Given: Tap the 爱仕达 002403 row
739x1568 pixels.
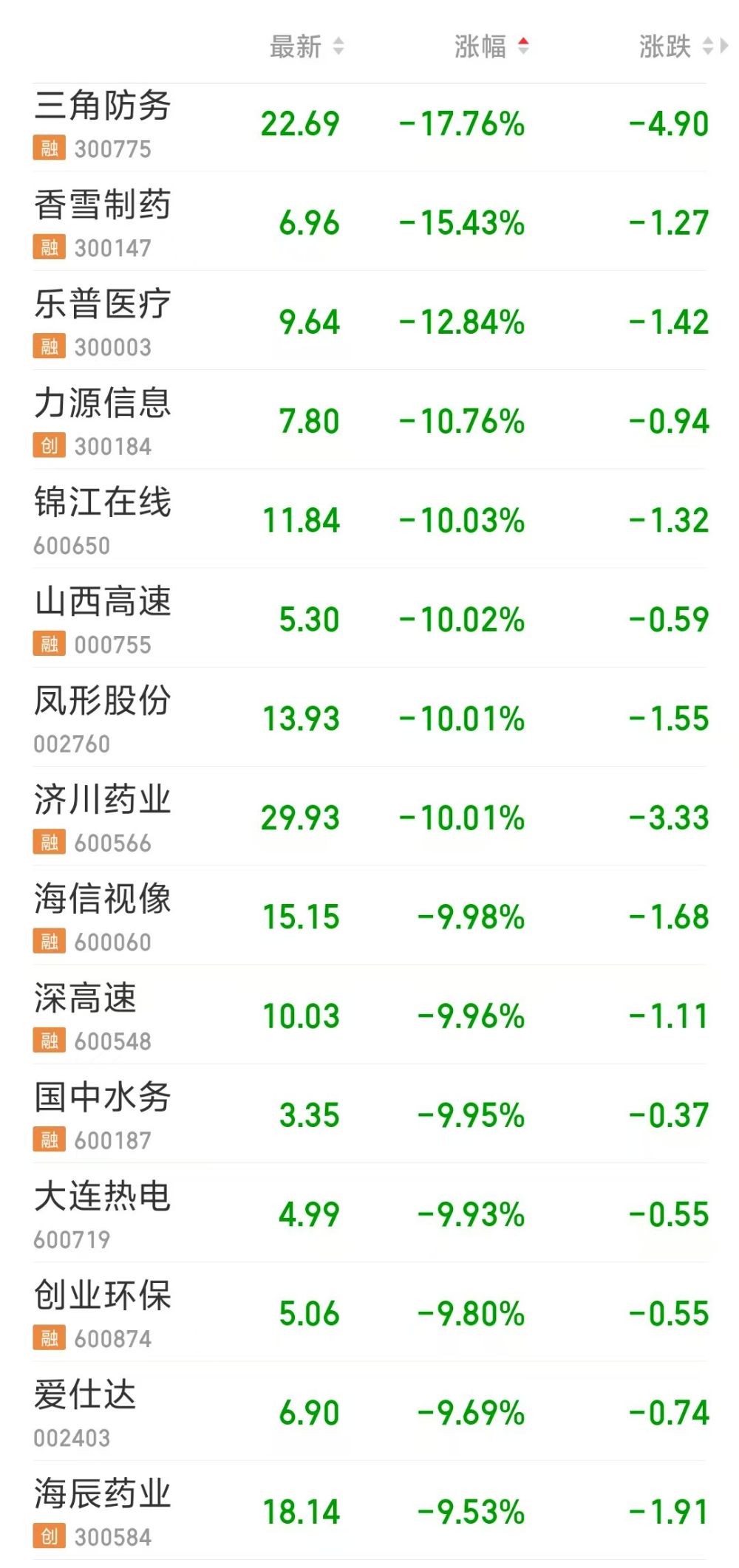Looking at the screenshot, I should coord(369,1411).
